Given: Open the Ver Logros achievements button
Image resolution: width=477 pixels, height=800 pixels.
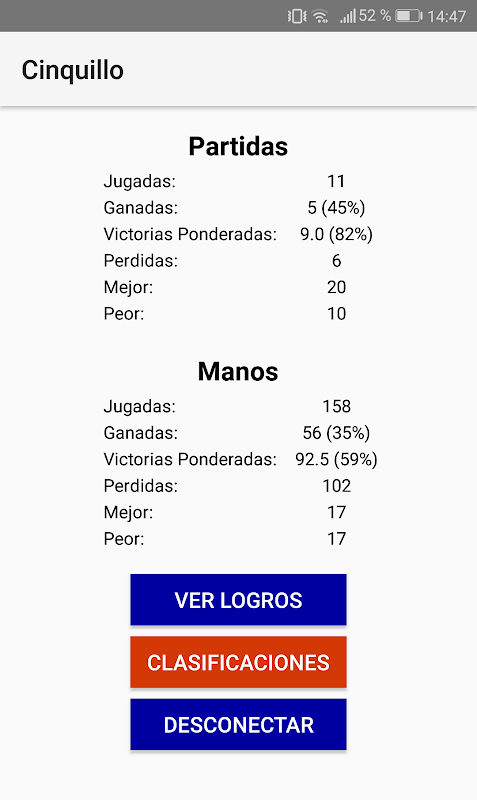Looking at the screenshot, I should pyautogui.click(x=238, y=599).
